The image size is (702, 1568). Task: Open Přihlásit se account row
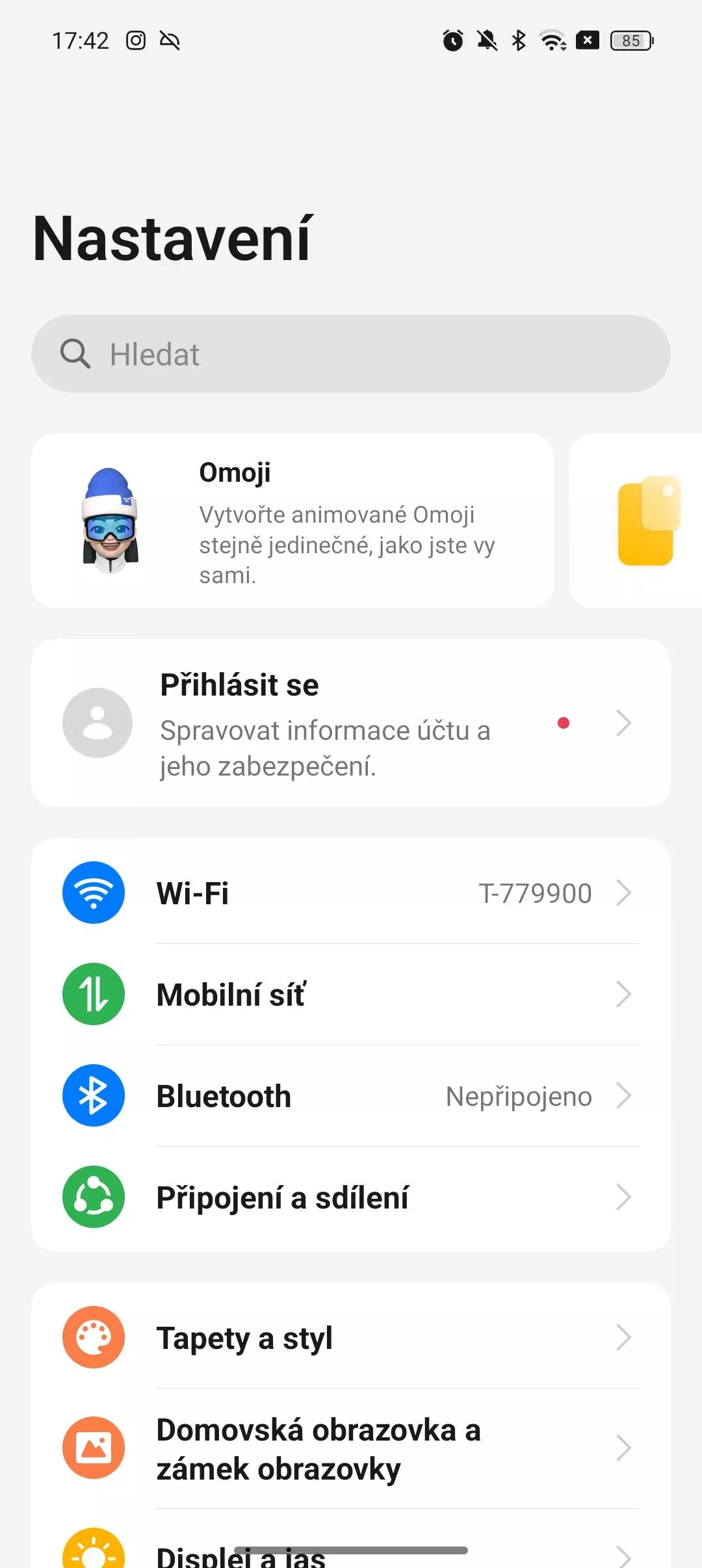tap(351, 723)
